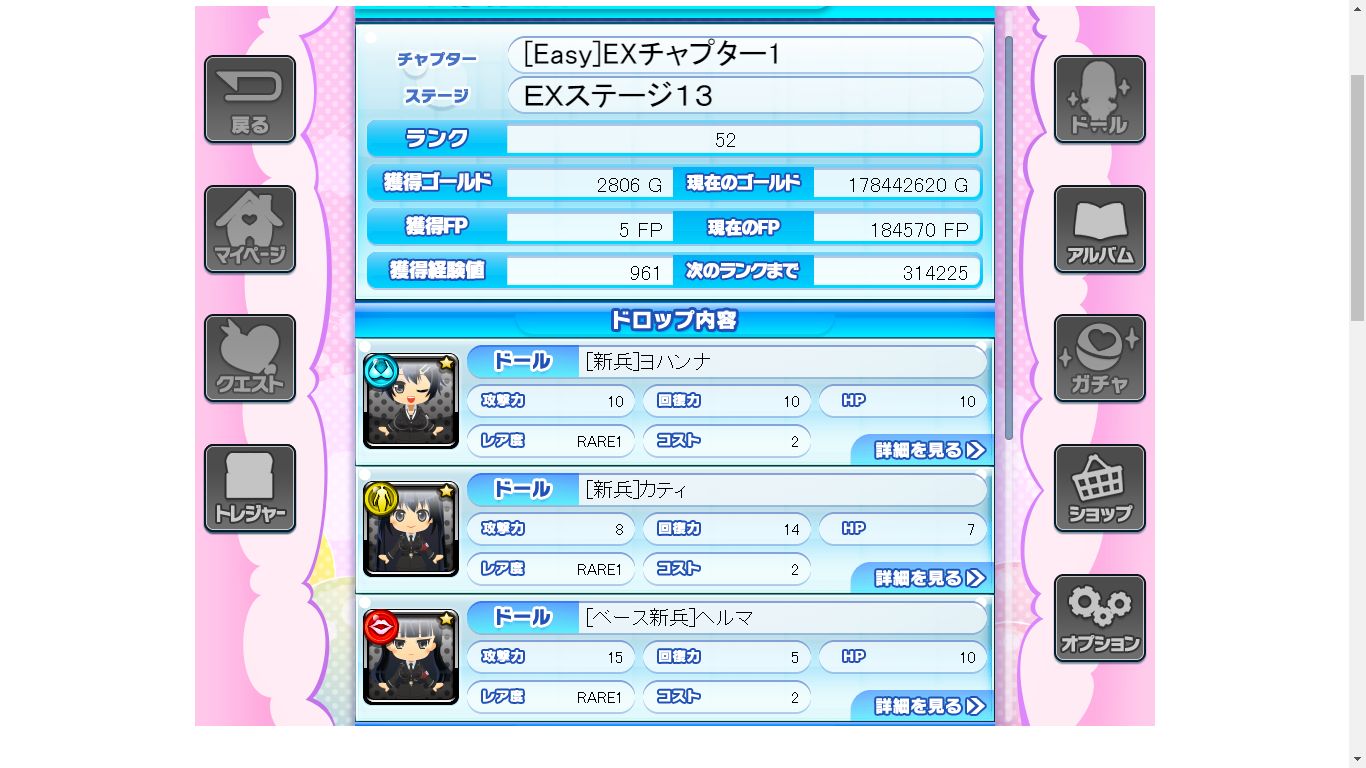Tap the [ベース新兵]ヘルマ doll portrait
1366x768 pixels.
point(411,657)
